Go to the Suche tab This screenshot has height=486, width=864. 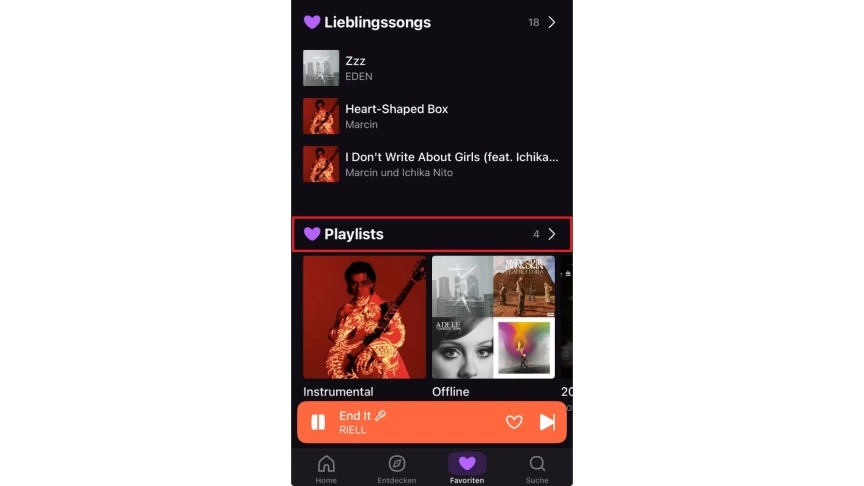537,468
